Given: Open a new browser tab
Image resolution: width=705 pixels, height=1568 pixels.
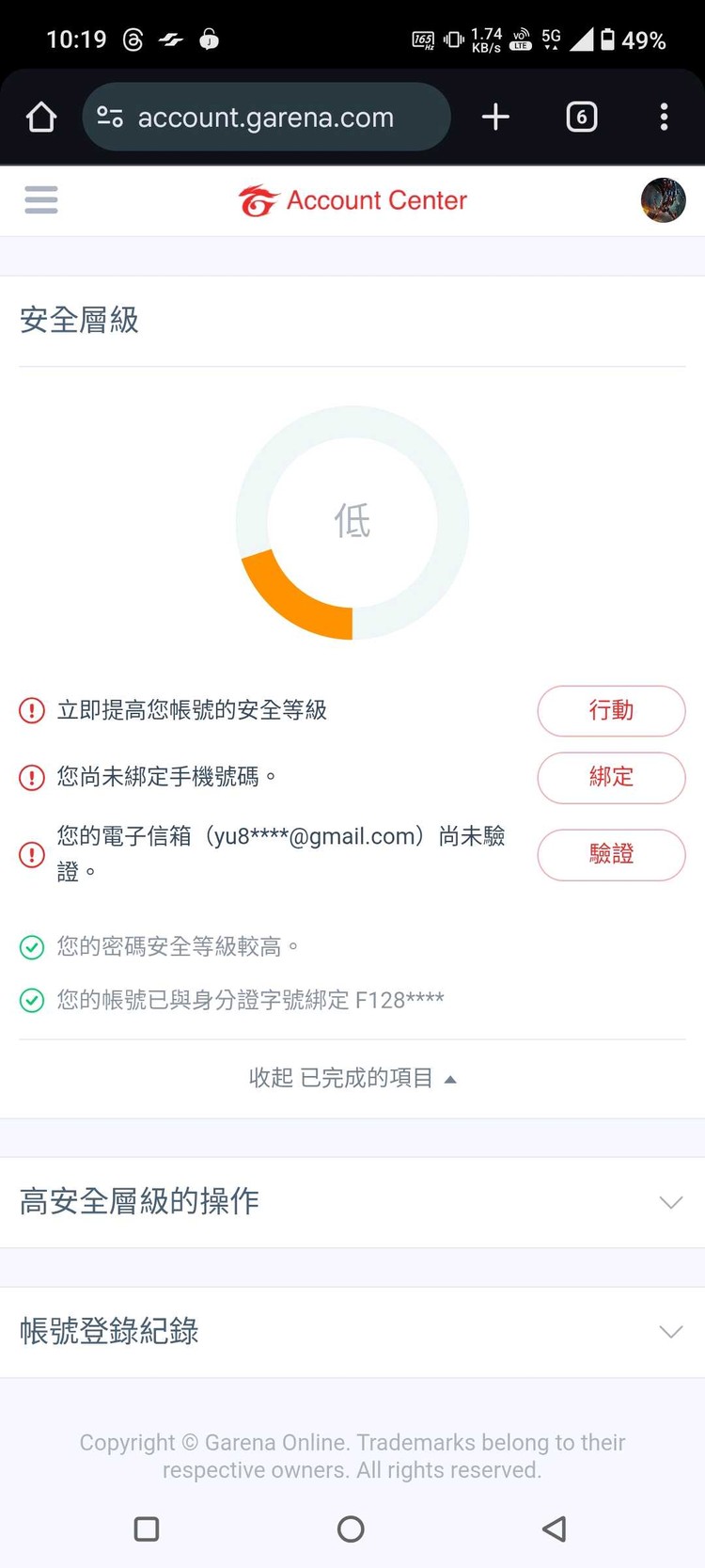Looking at the screenshot, I should click(x=495, y=117).
